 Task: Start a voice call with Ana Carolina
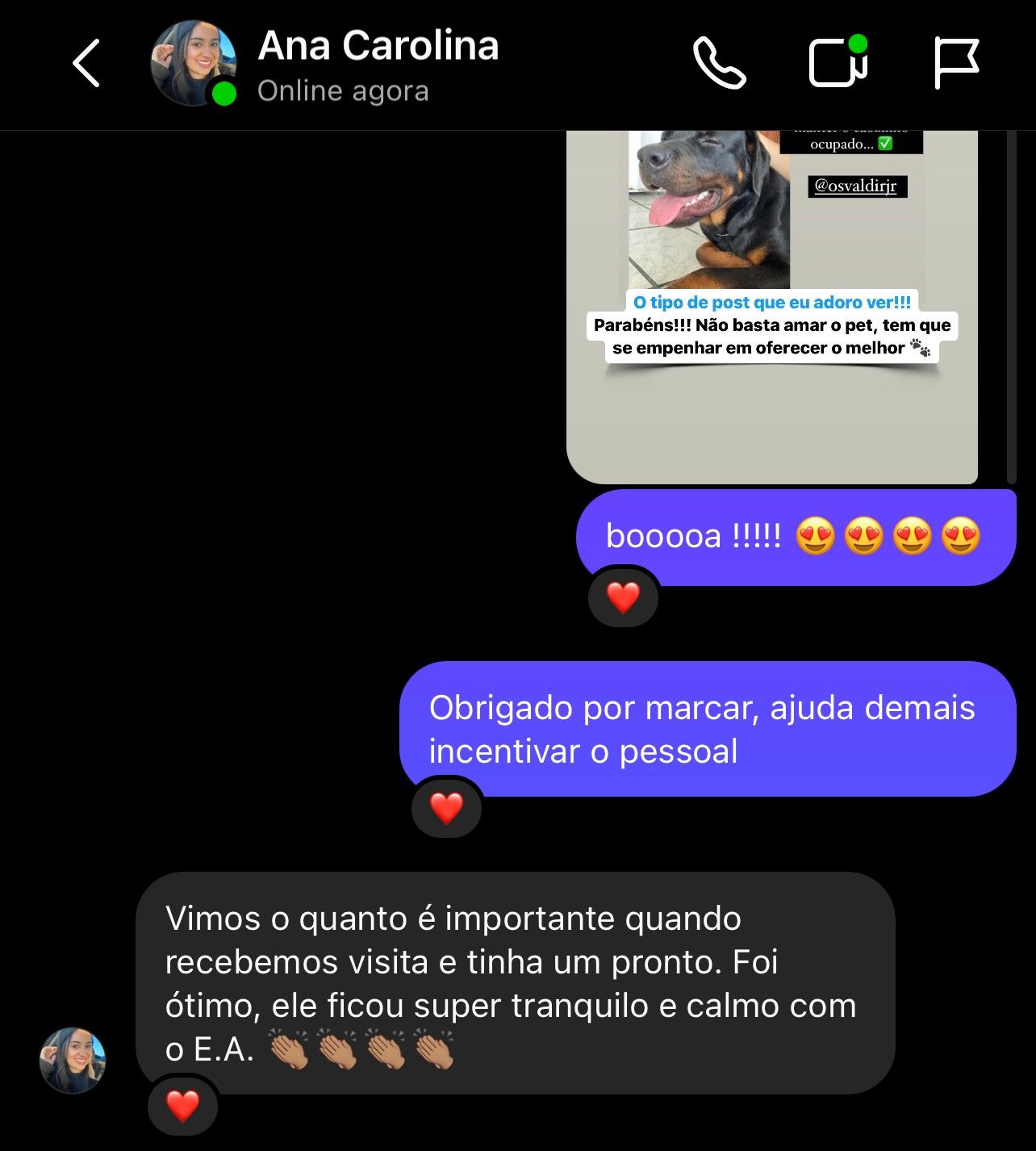(x=719, y=63)
